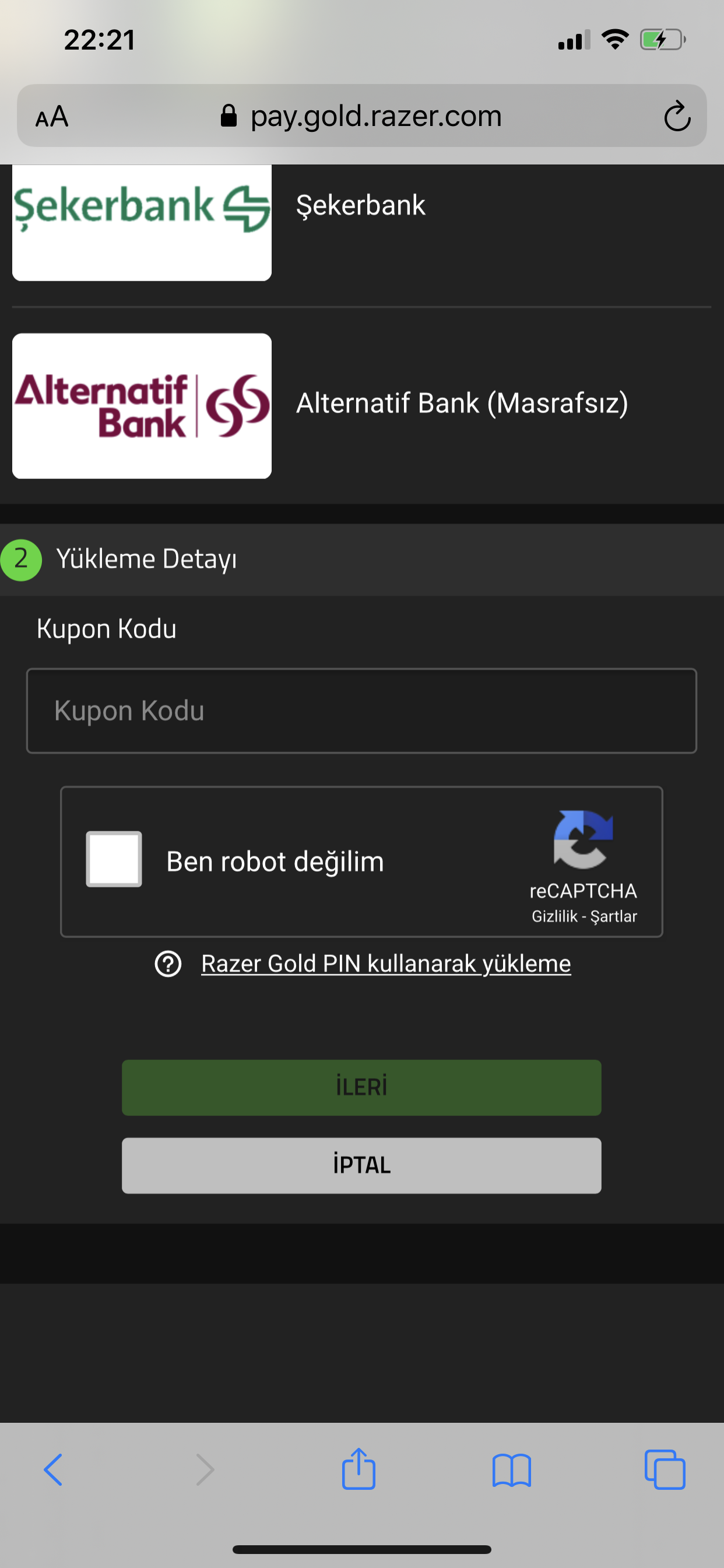Select Şekerbank payment option
This screenshot has width=724, height=1568.
click(361, 223)
